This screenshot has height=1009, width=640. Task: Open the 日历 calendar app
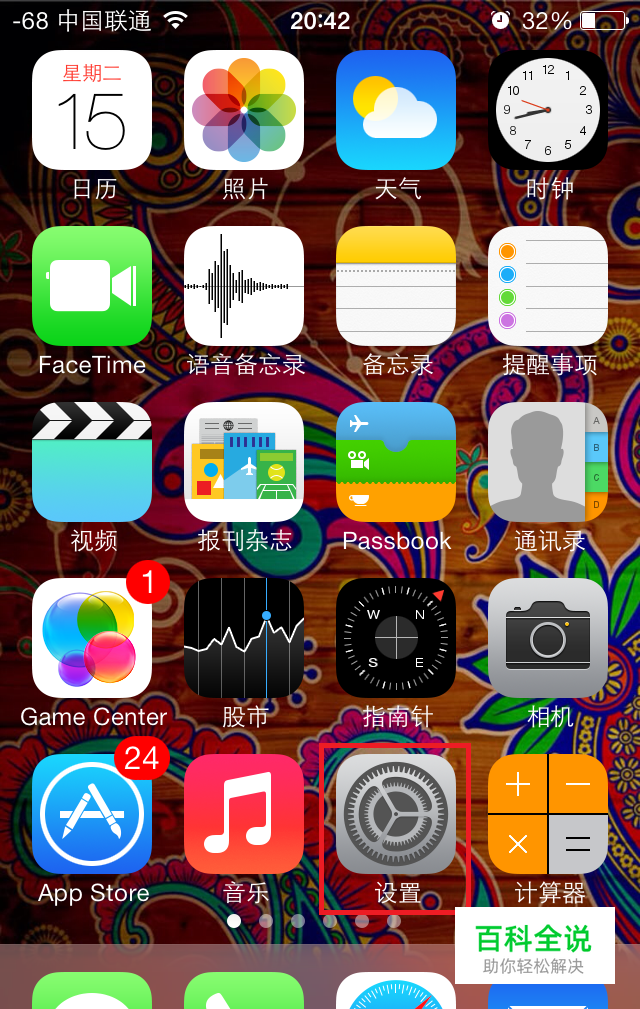point(92,110)
